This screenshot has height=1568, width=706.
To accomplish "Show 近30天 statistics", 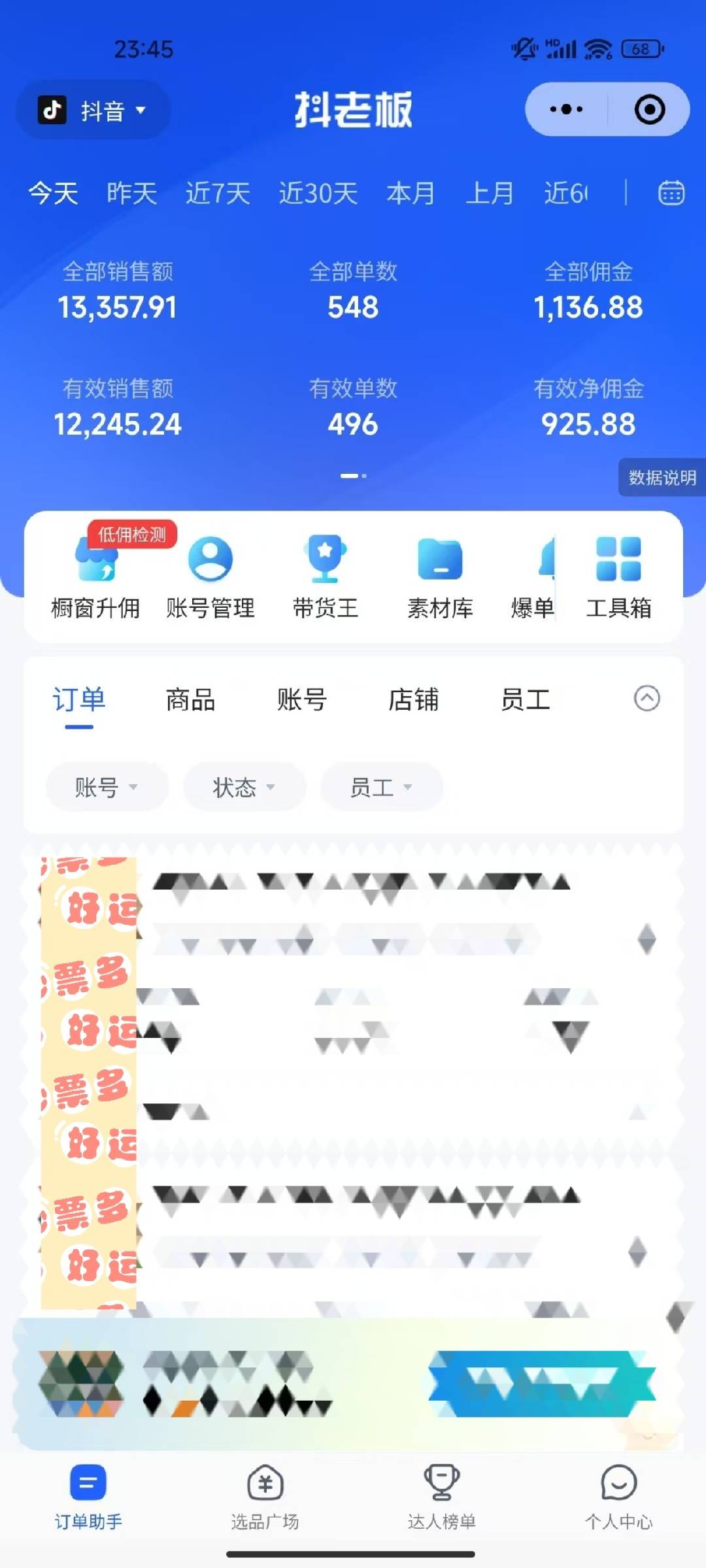I will tap(318, 193).
